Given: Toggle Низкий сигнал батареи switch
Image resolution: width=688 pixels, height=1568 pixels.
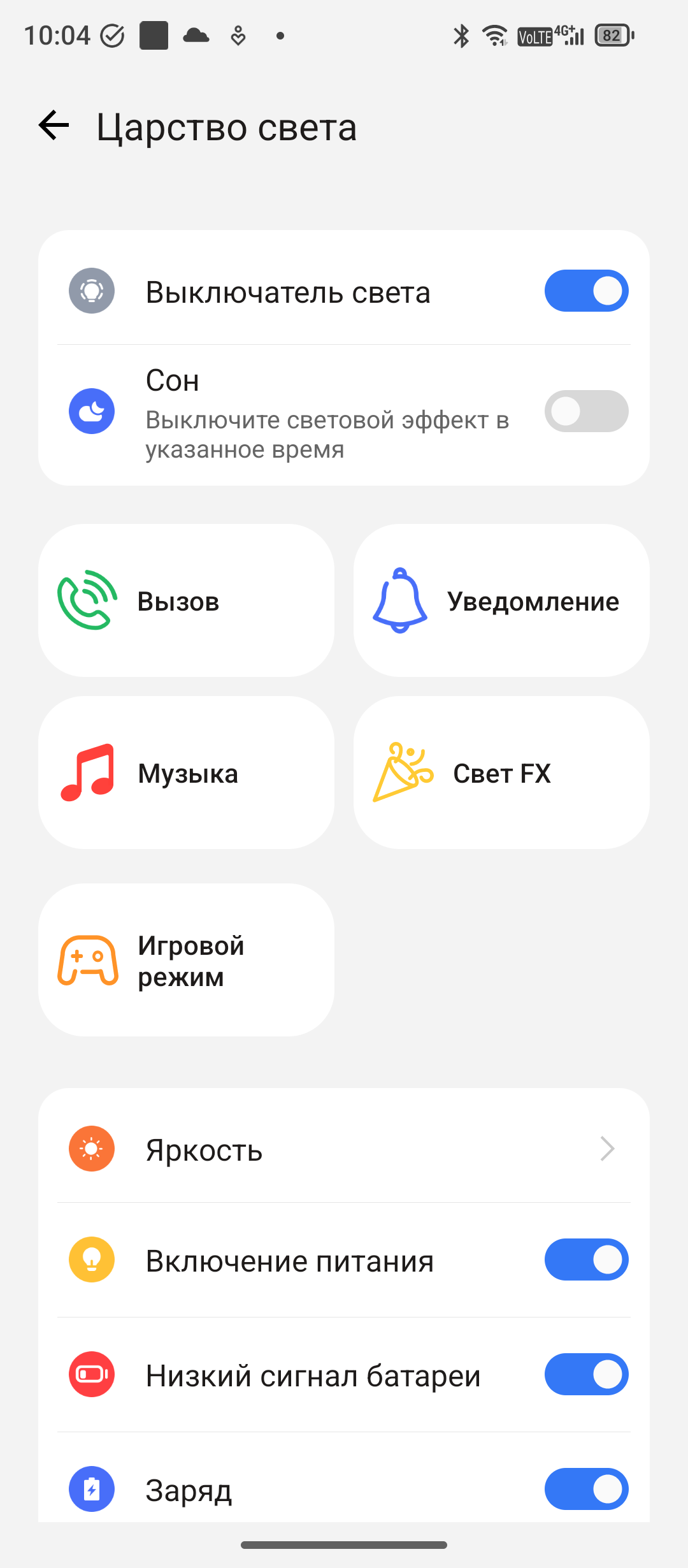Looking at the screenshot, I should 586,1374.
